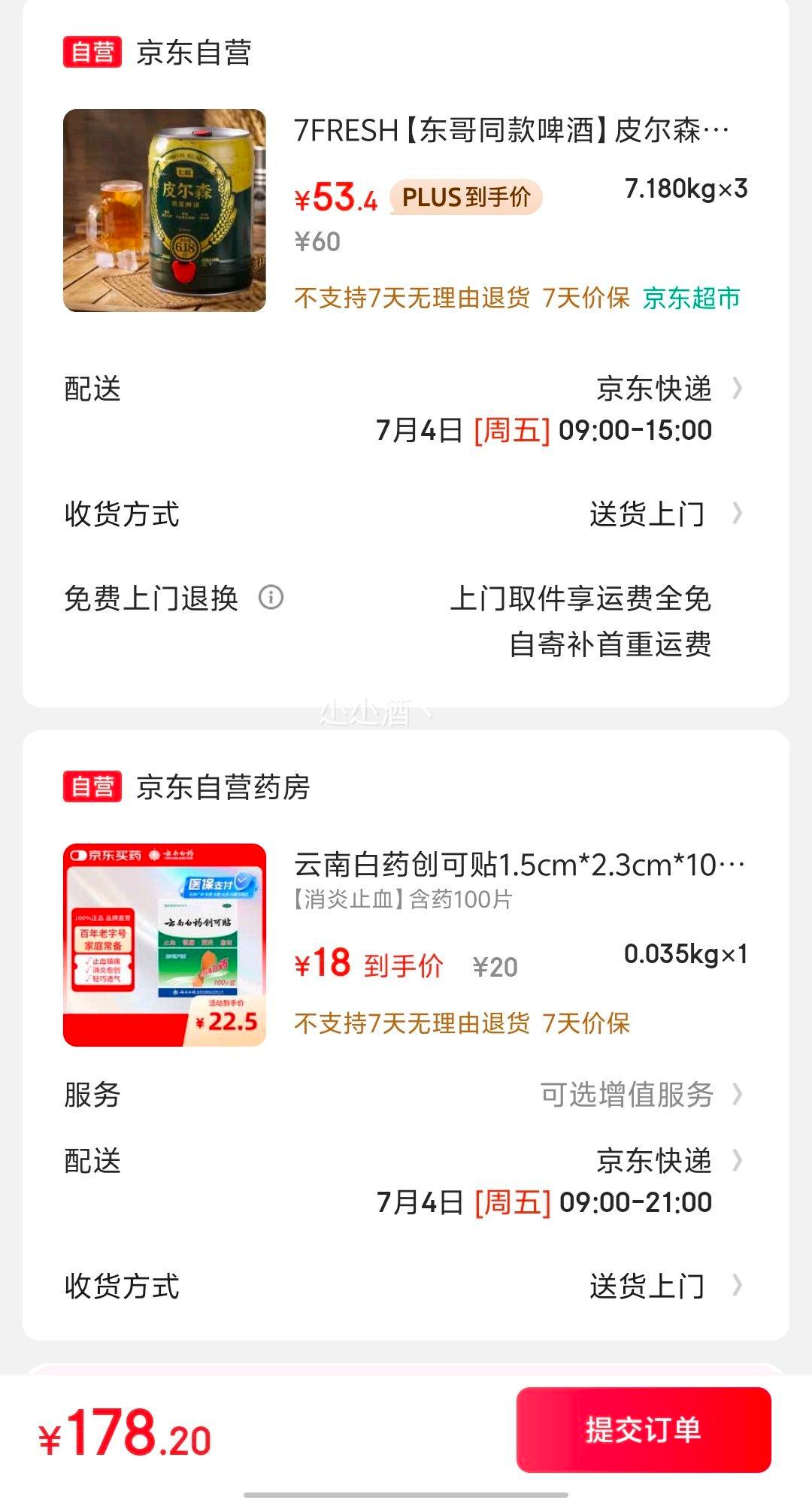Open the 皮尔森 beer product image

[165, 211]
